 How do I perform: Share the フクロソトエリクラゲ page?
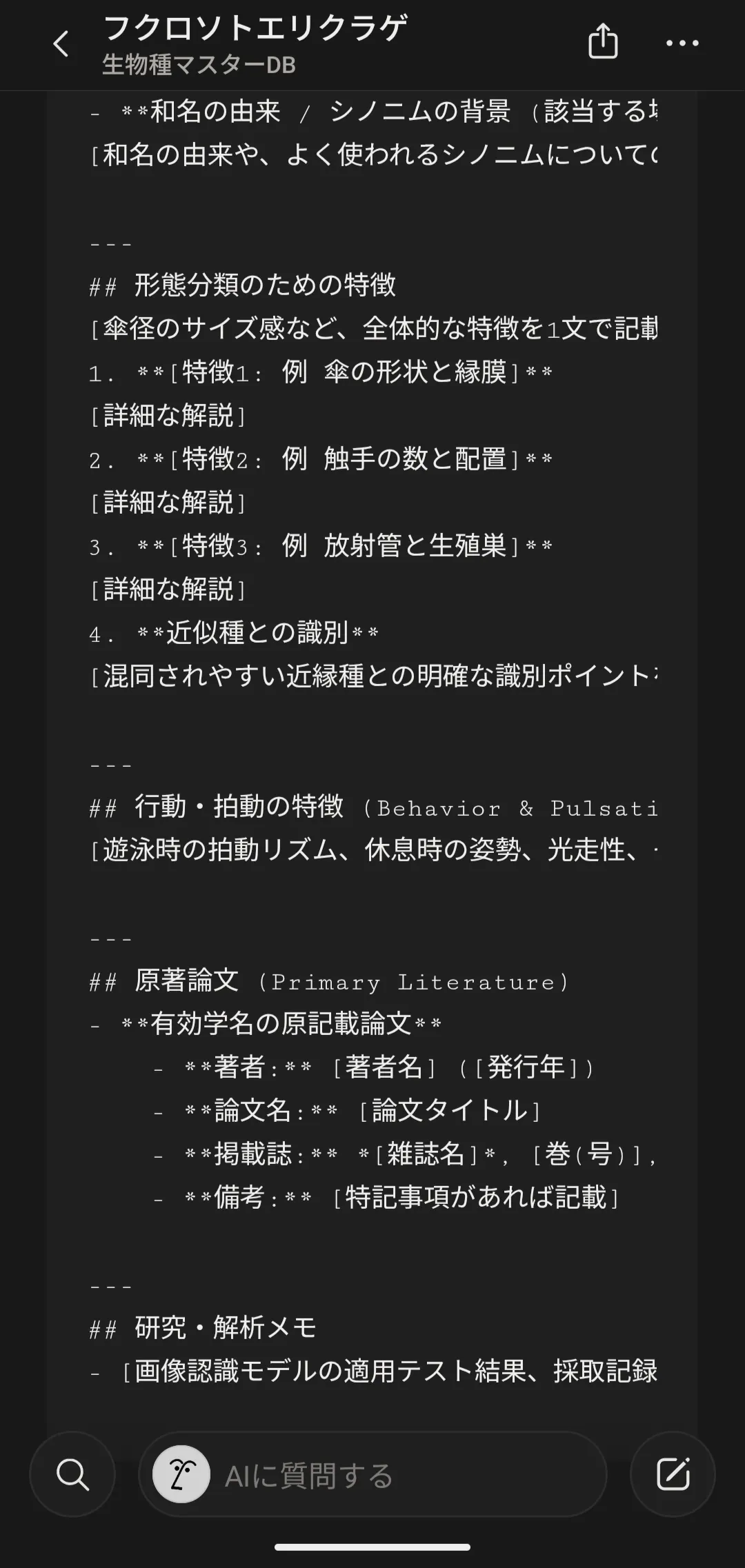[602, 42]
